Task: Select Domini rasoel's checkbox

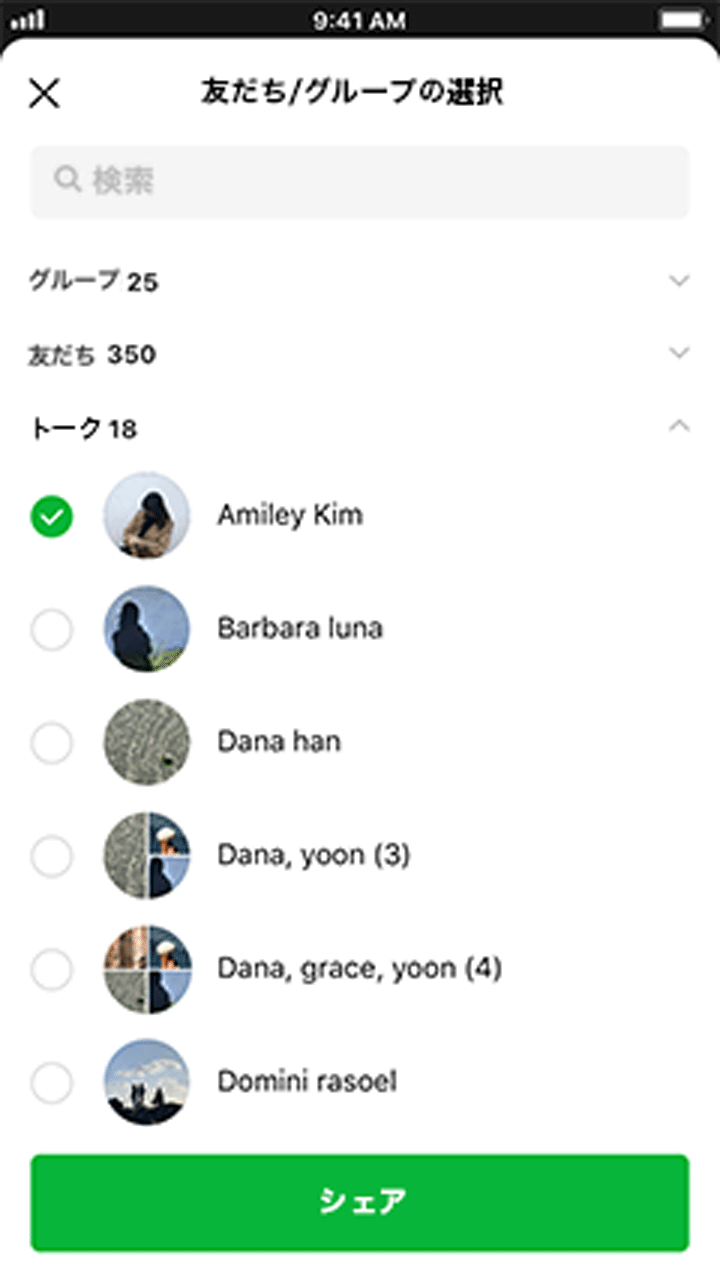Action: (52, 1082)
